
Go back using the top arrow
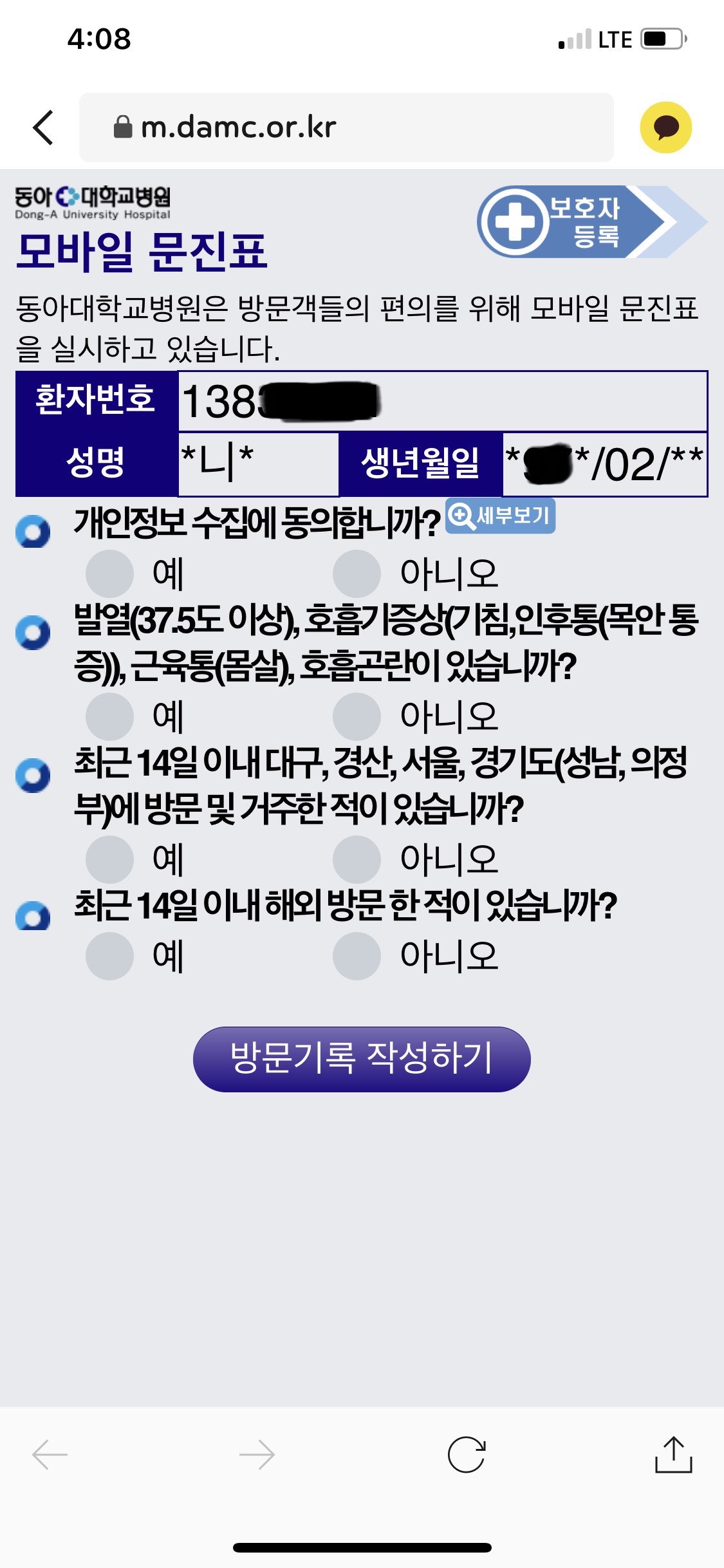point(43,127)
